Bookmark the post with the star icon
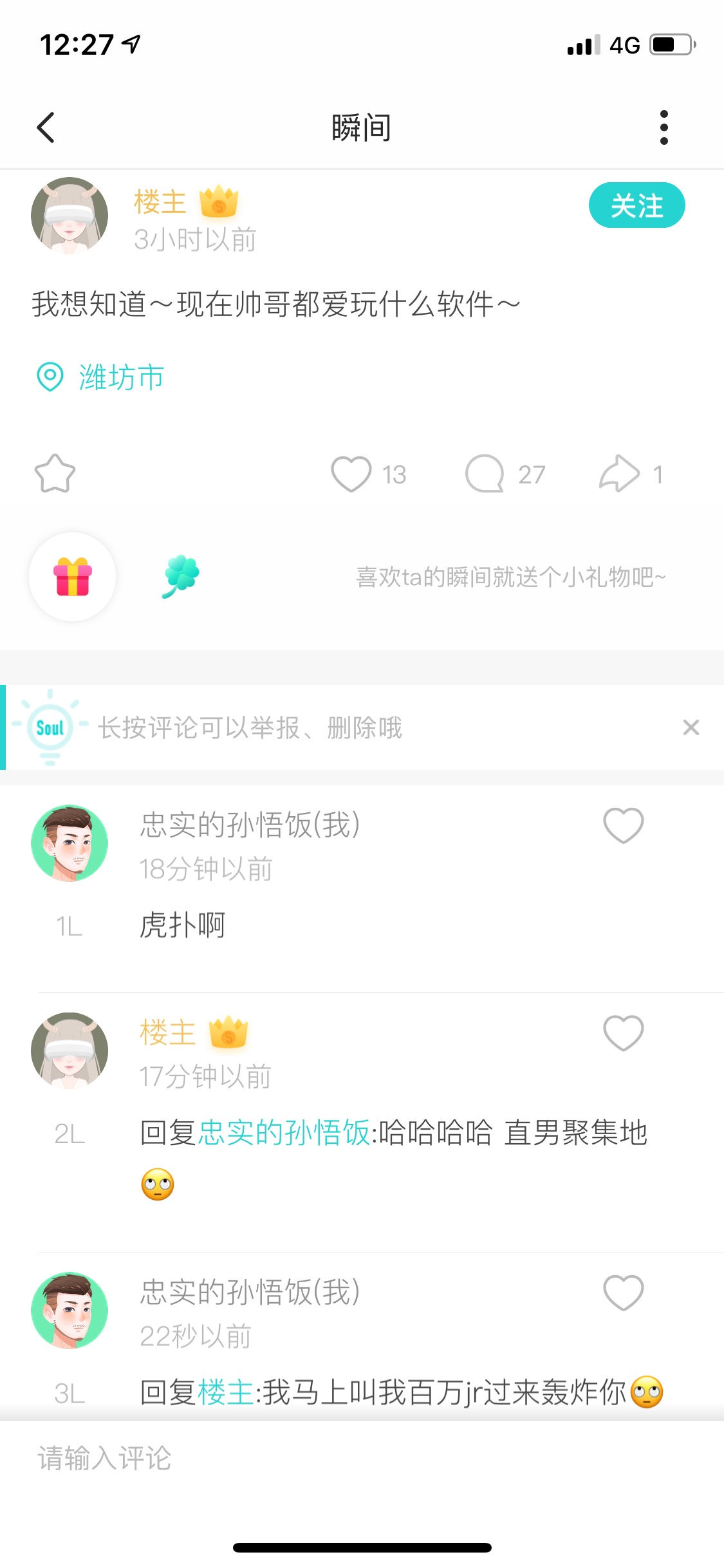This screenshot has height=1568, width=724. 55,474
